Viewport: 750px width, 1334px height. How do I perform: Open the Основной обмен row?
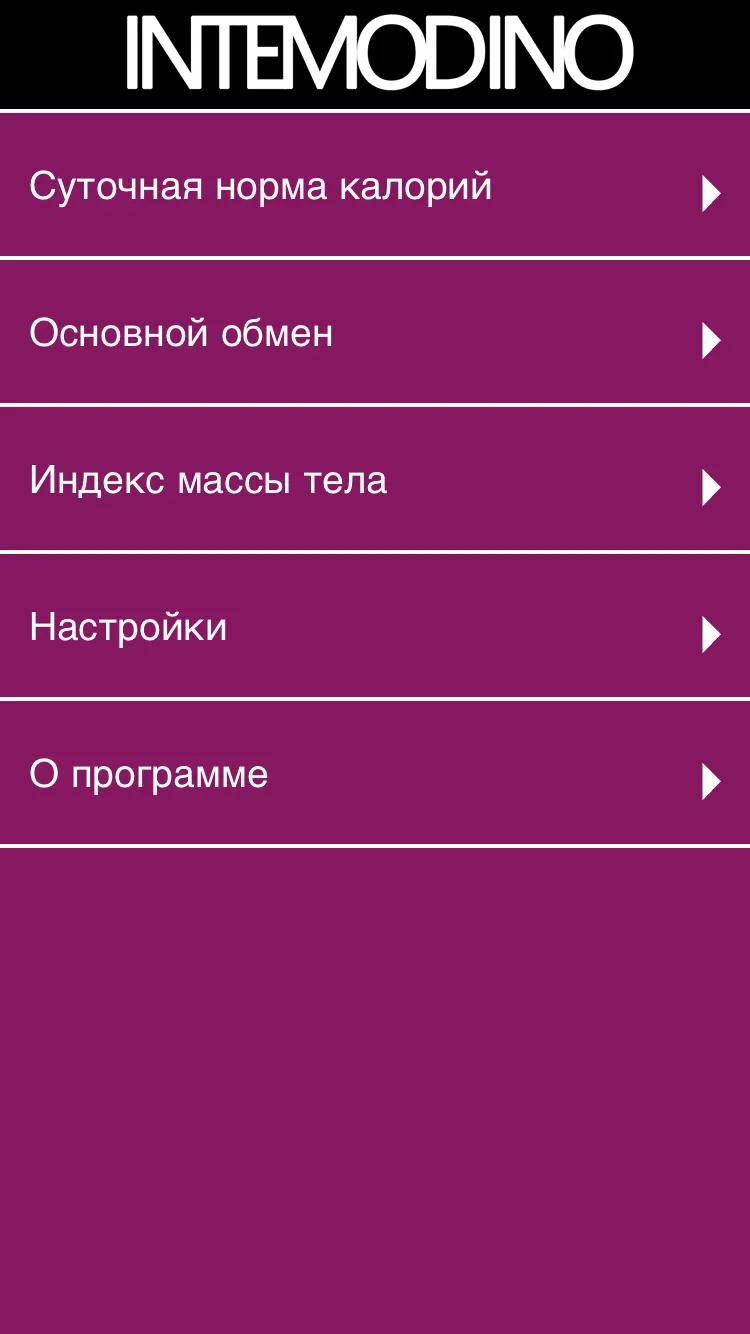pos(375,332)
